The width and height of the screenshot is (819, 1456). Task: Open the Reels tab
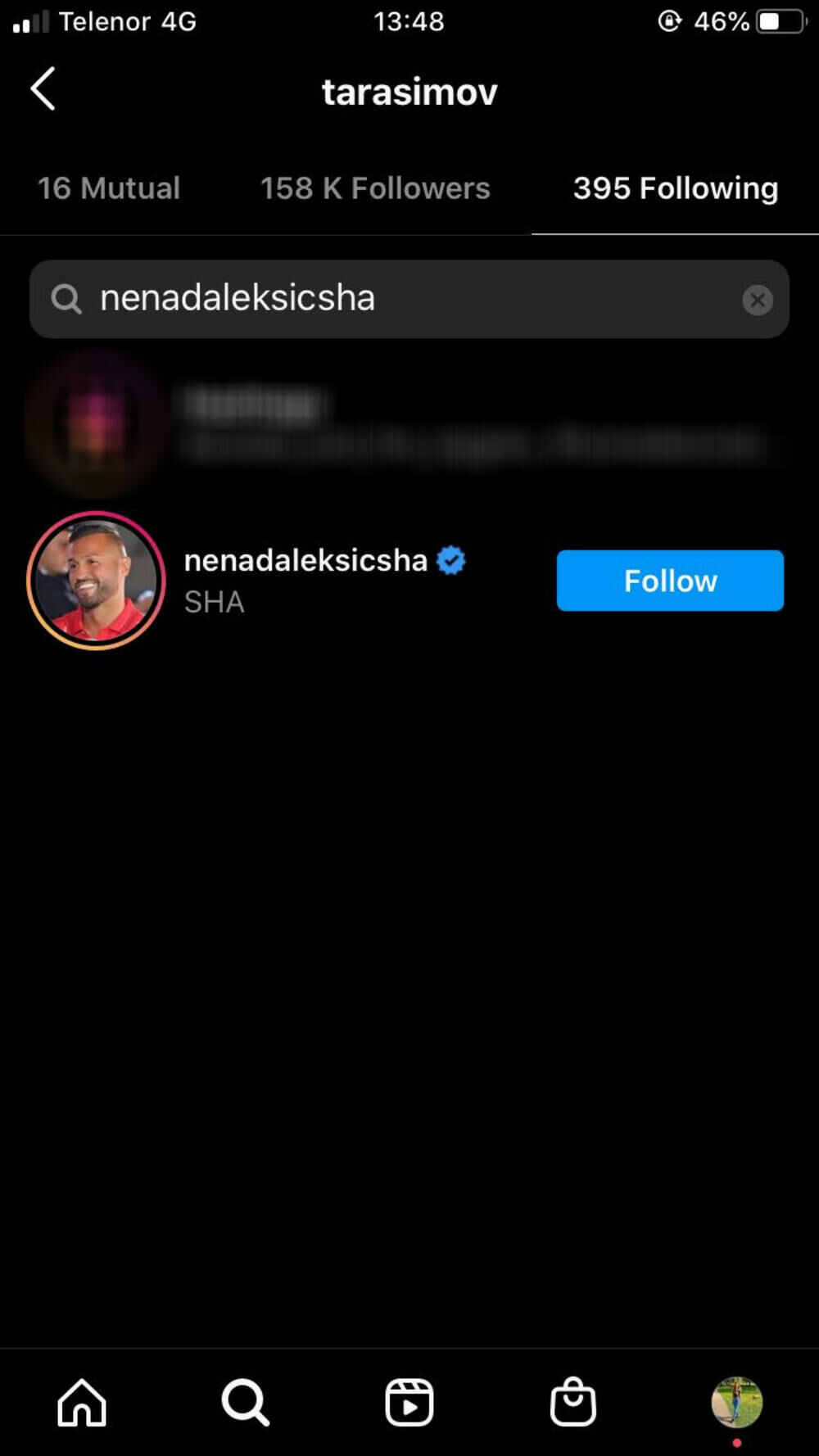coord(409,1402)
